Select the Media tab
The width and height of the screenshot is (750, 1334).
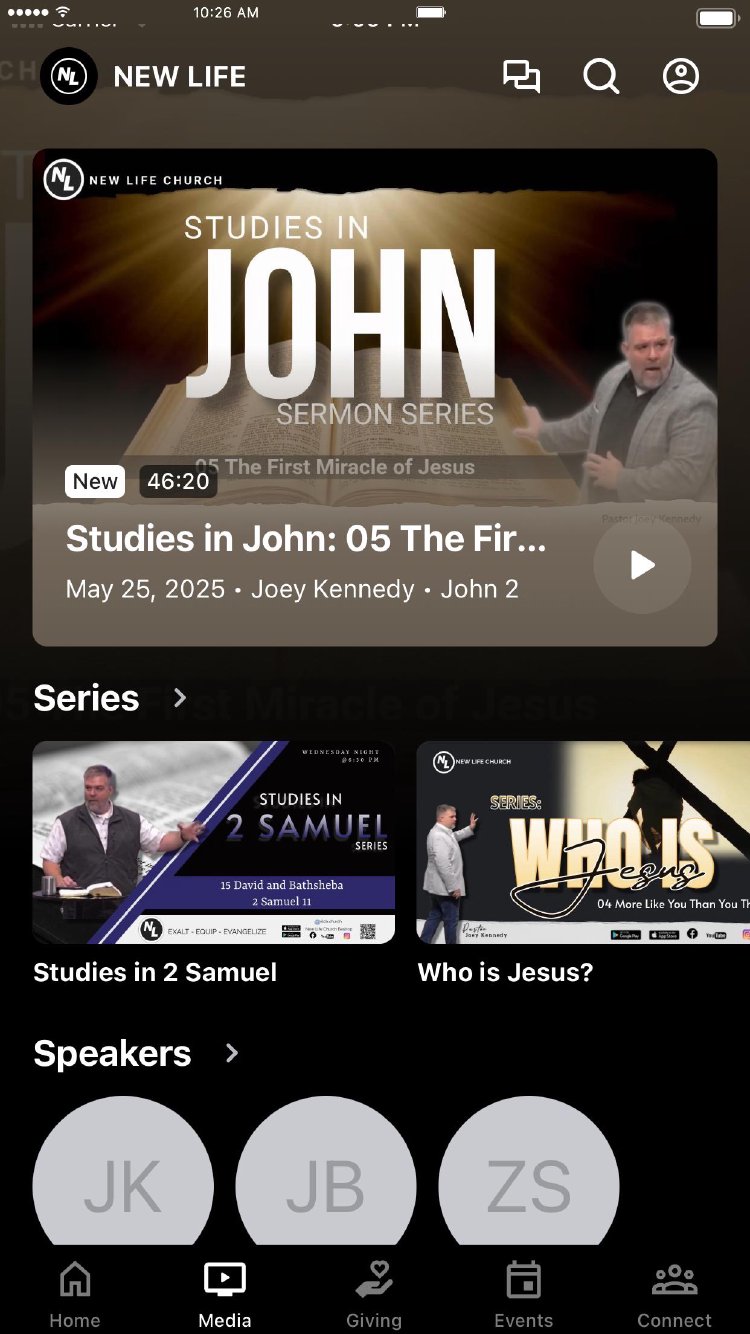(225, 1294)
